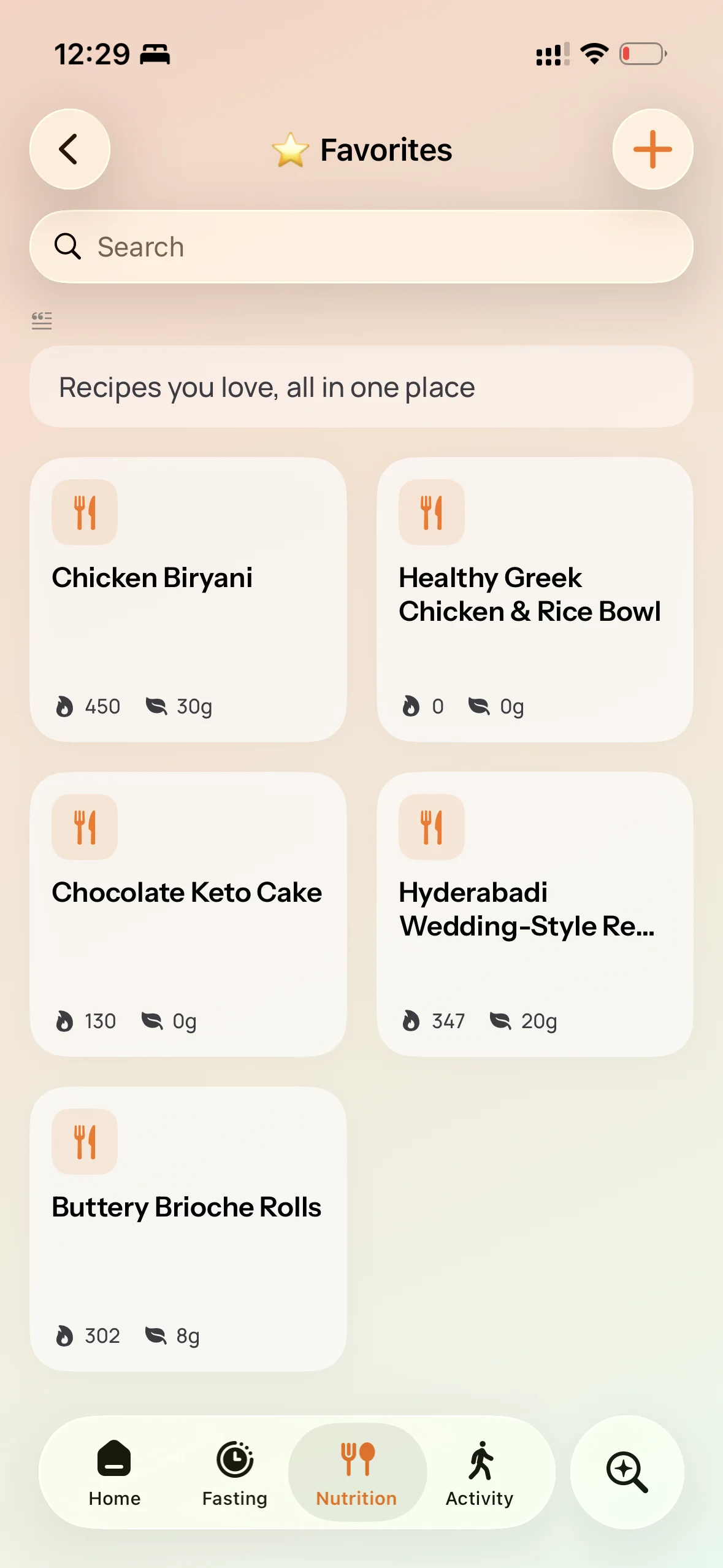
Task: Tap the flame icon showing 347 calories
Action: click(x=413, y=1020)
